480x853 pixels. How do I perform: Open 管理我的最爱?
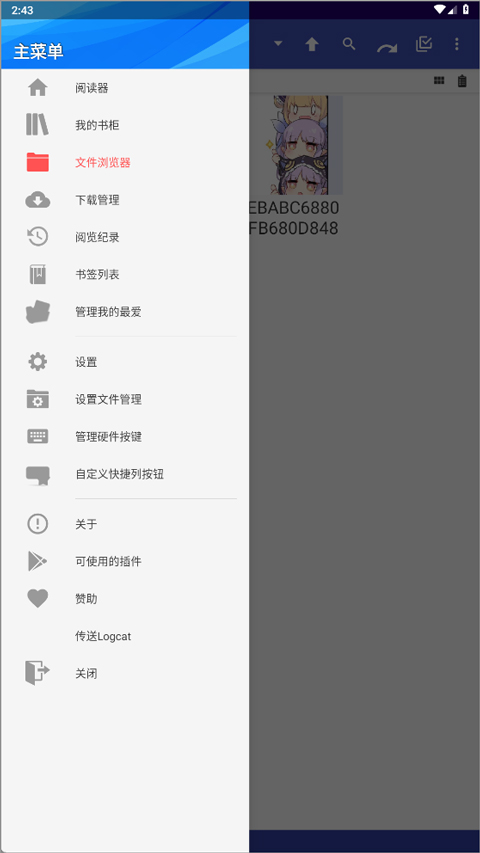point(125,312)
